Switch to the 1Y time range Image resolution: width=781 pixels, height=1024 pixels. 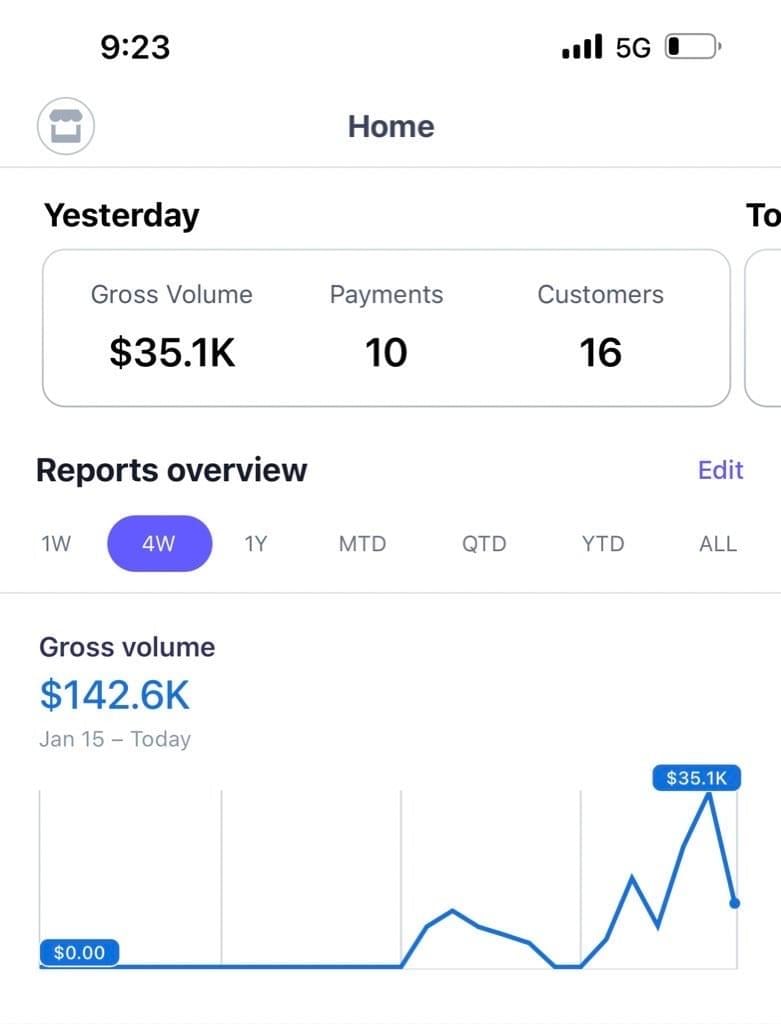tap(256, 544)
